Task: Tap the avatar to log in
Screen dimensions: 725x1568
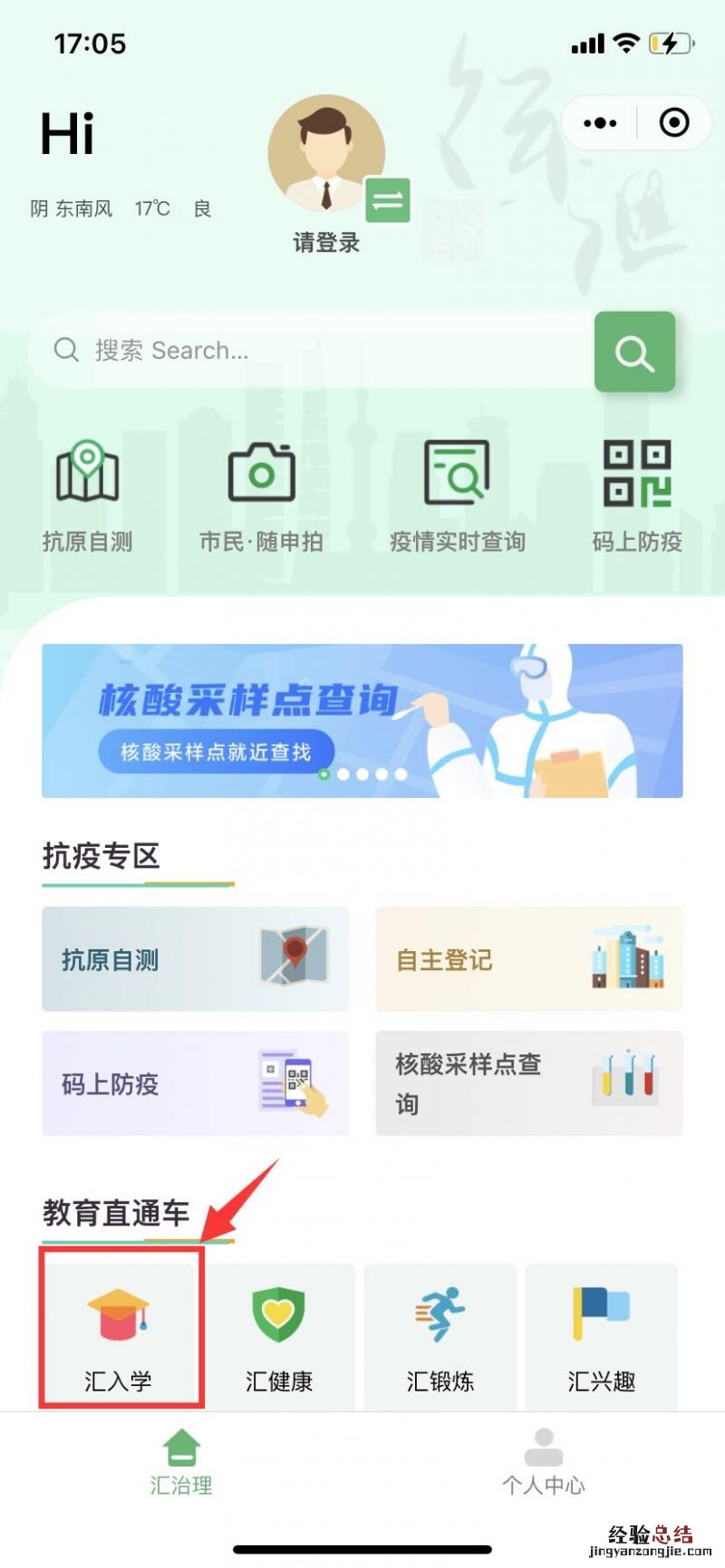Action: click(x=325, y=154)
